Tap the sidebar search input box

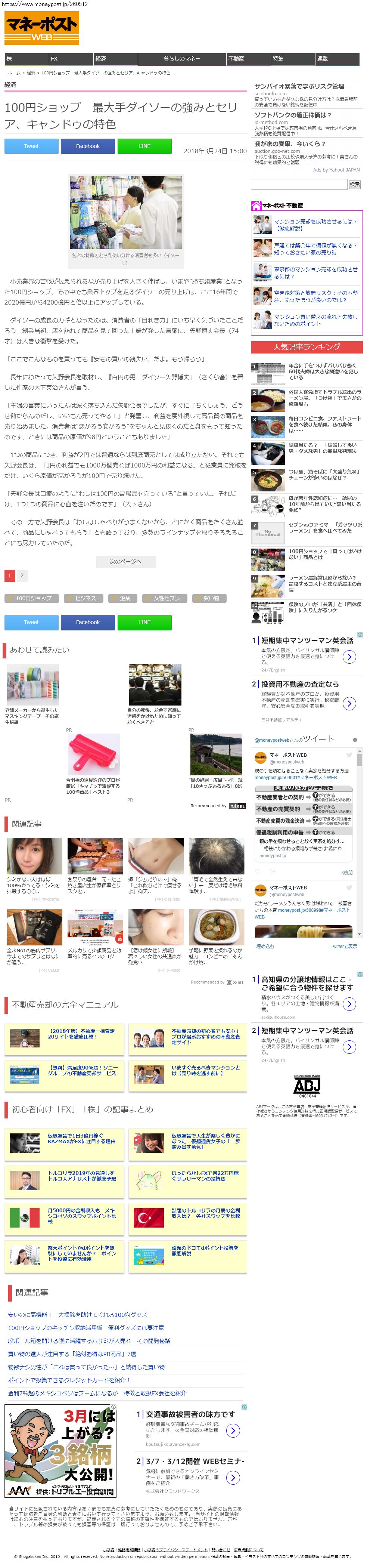click(298, 184)
